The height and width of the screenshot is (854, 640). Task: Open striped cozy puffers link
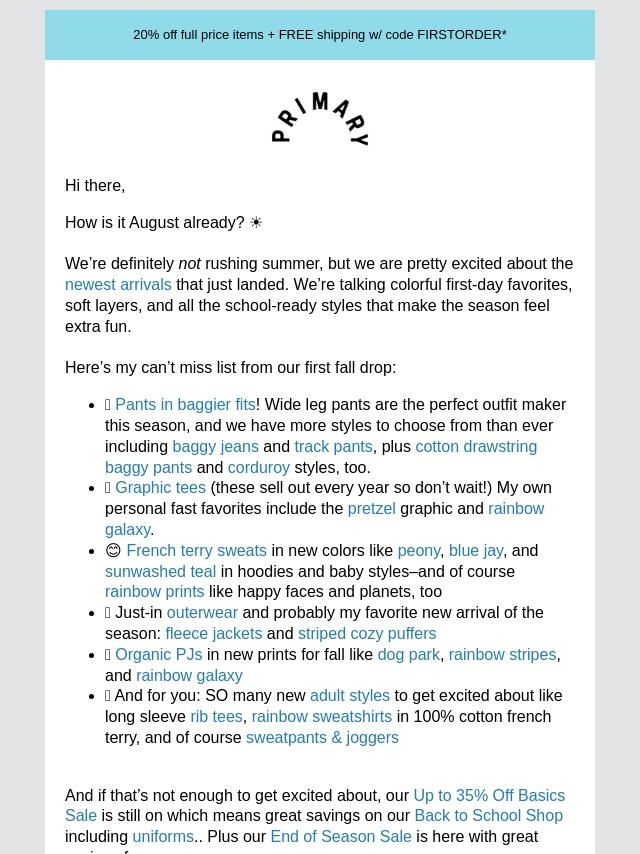pyautogui.click(x=367, y=634)
